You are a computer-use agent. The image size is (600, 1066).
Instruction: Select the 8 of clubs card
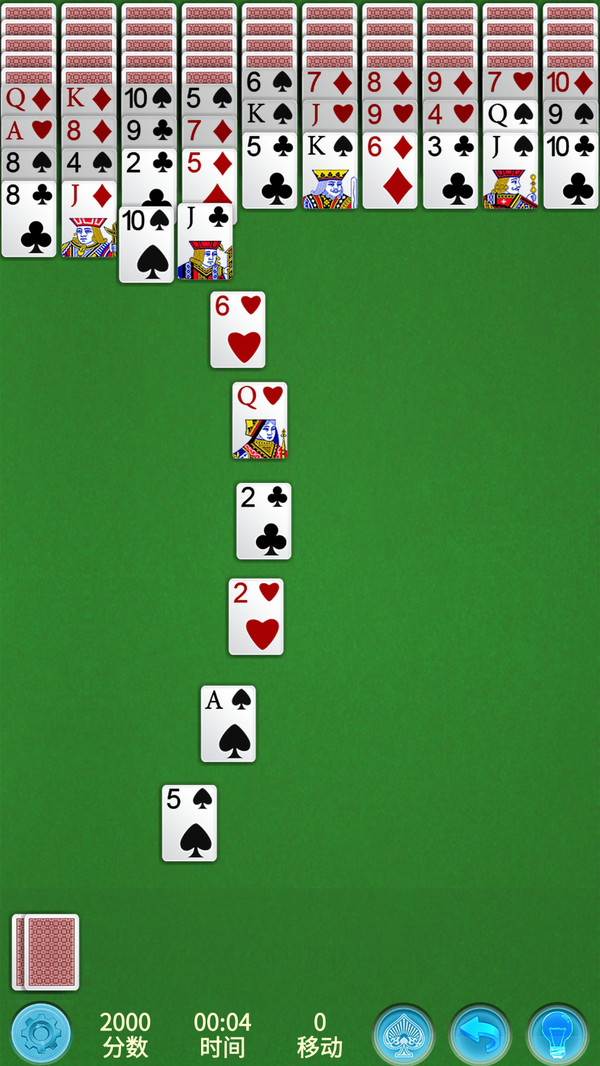tap(29, 220)
